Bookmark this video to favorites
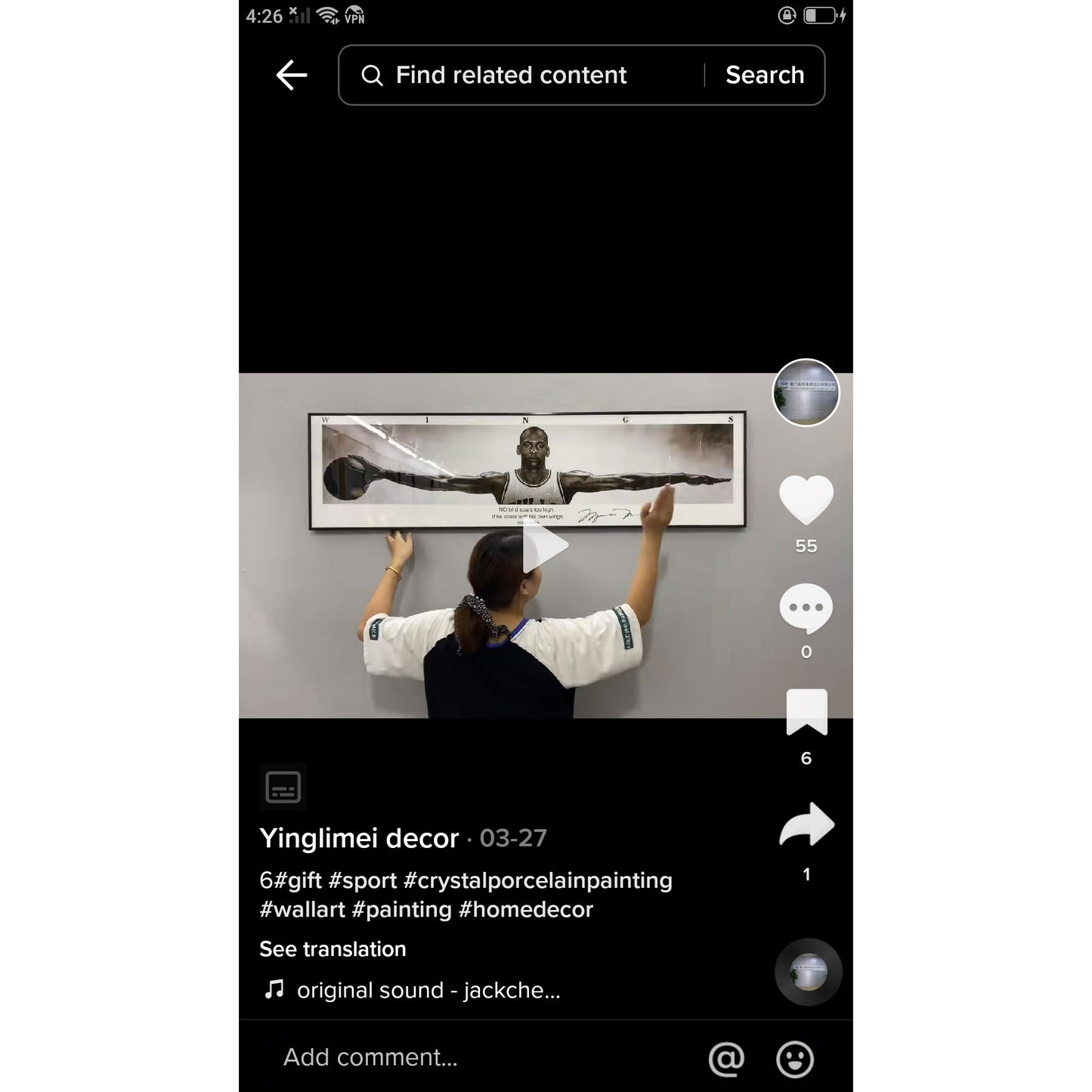Image resolution: width=1092 pixels, height=1092 pixels. (806, 713)
